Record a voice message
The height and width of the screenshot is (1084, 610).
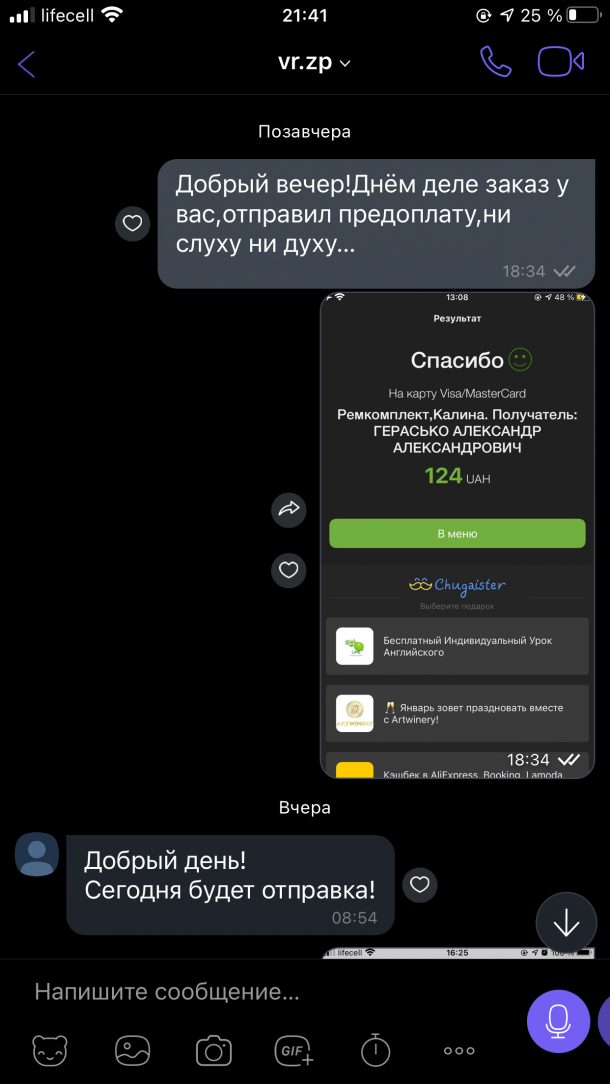click(x=558, y=1020)
